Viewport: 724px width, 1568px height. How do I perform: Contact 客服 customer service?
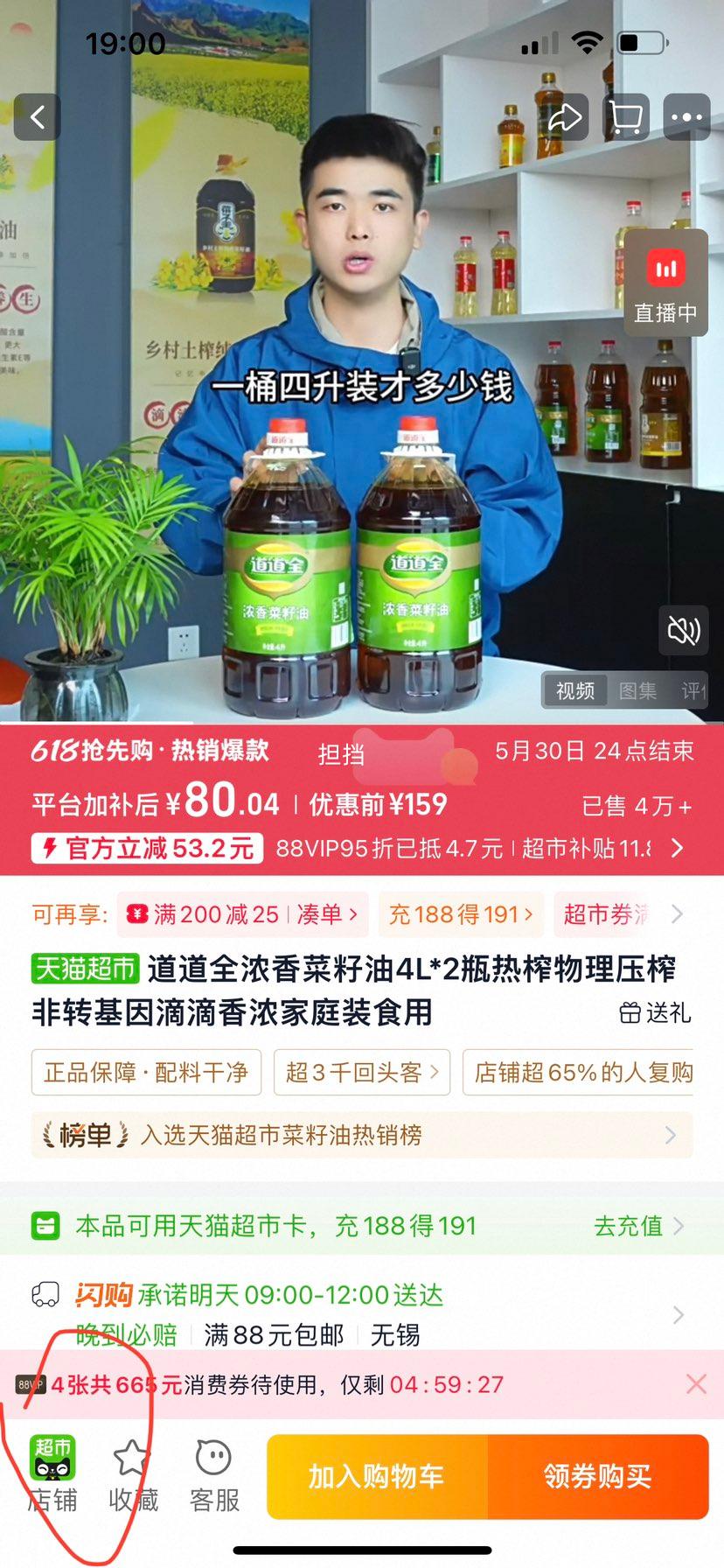(x=214, y=1475)
